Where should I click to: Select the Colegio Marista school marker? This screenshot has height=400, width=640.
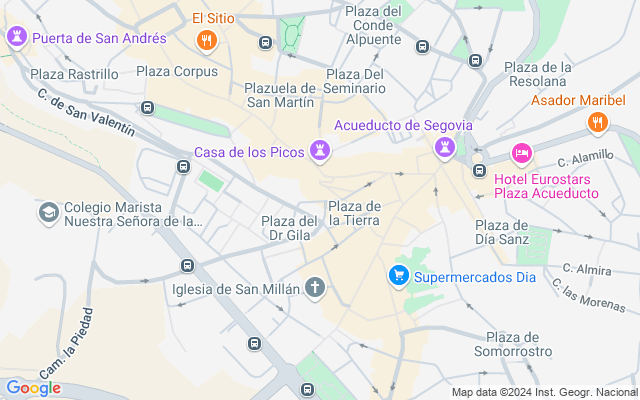tap(48, 213)
